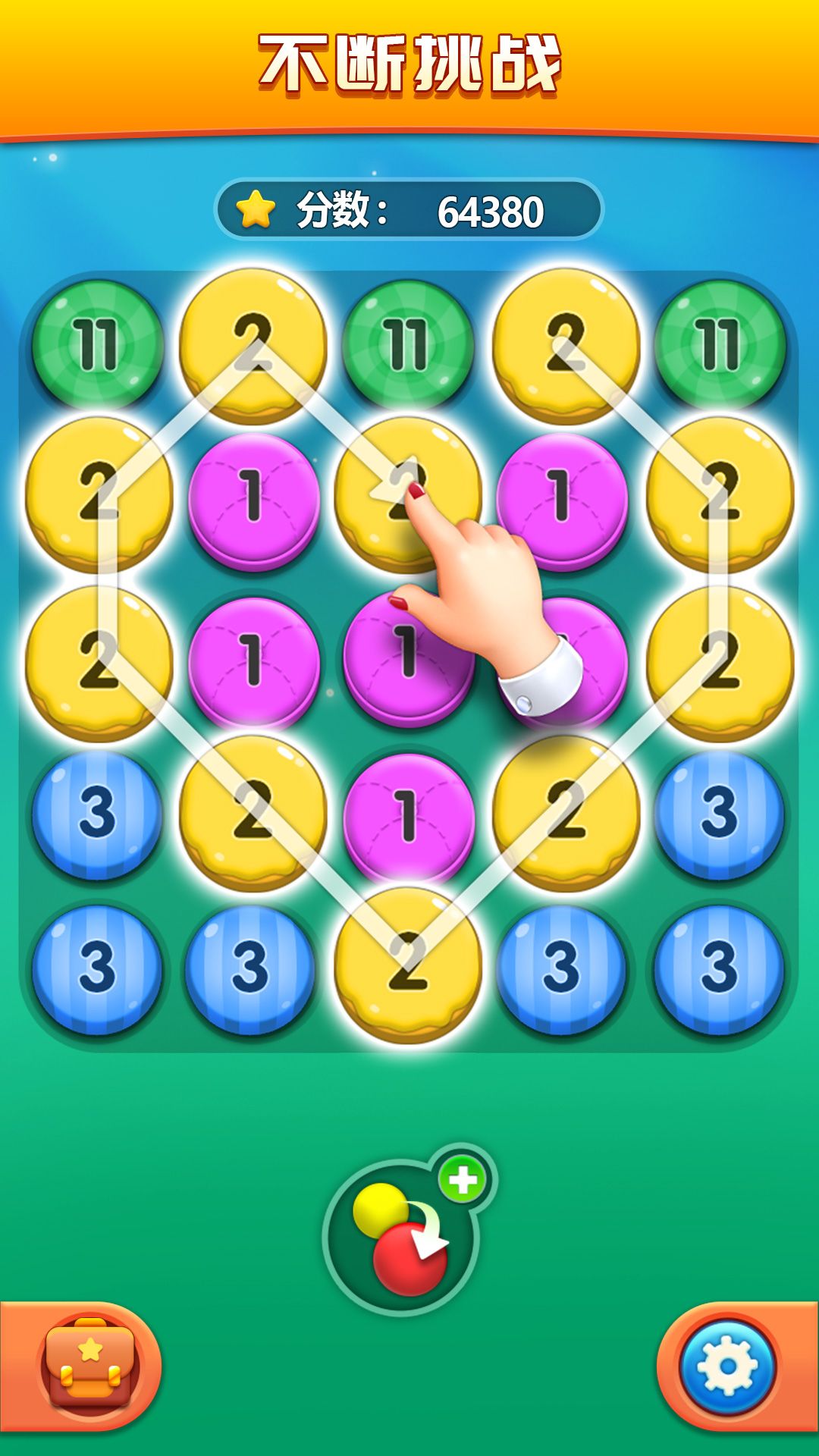
Task: Open the star backpack inventory
Action: [90, 1367]
